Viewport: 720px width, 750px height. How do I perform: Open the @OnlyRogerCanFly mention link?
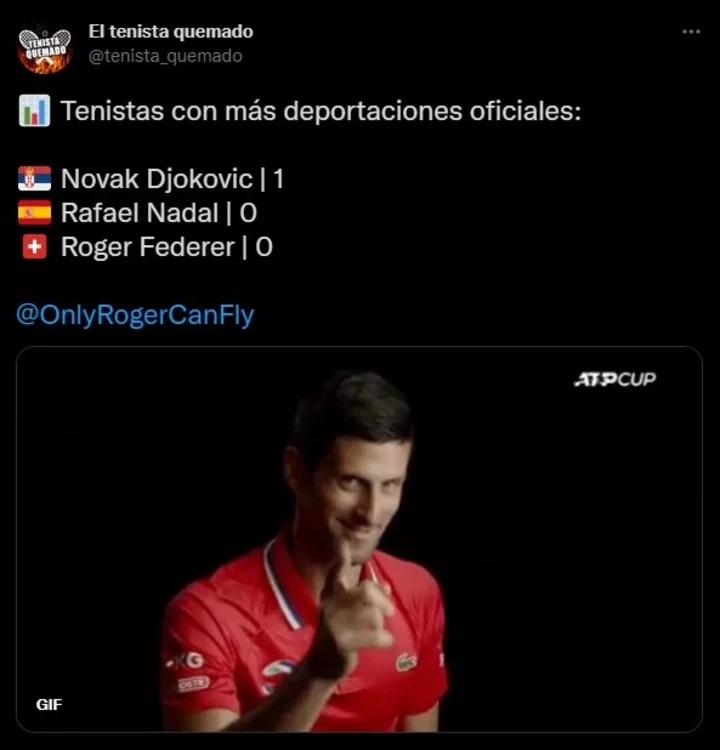135,316
